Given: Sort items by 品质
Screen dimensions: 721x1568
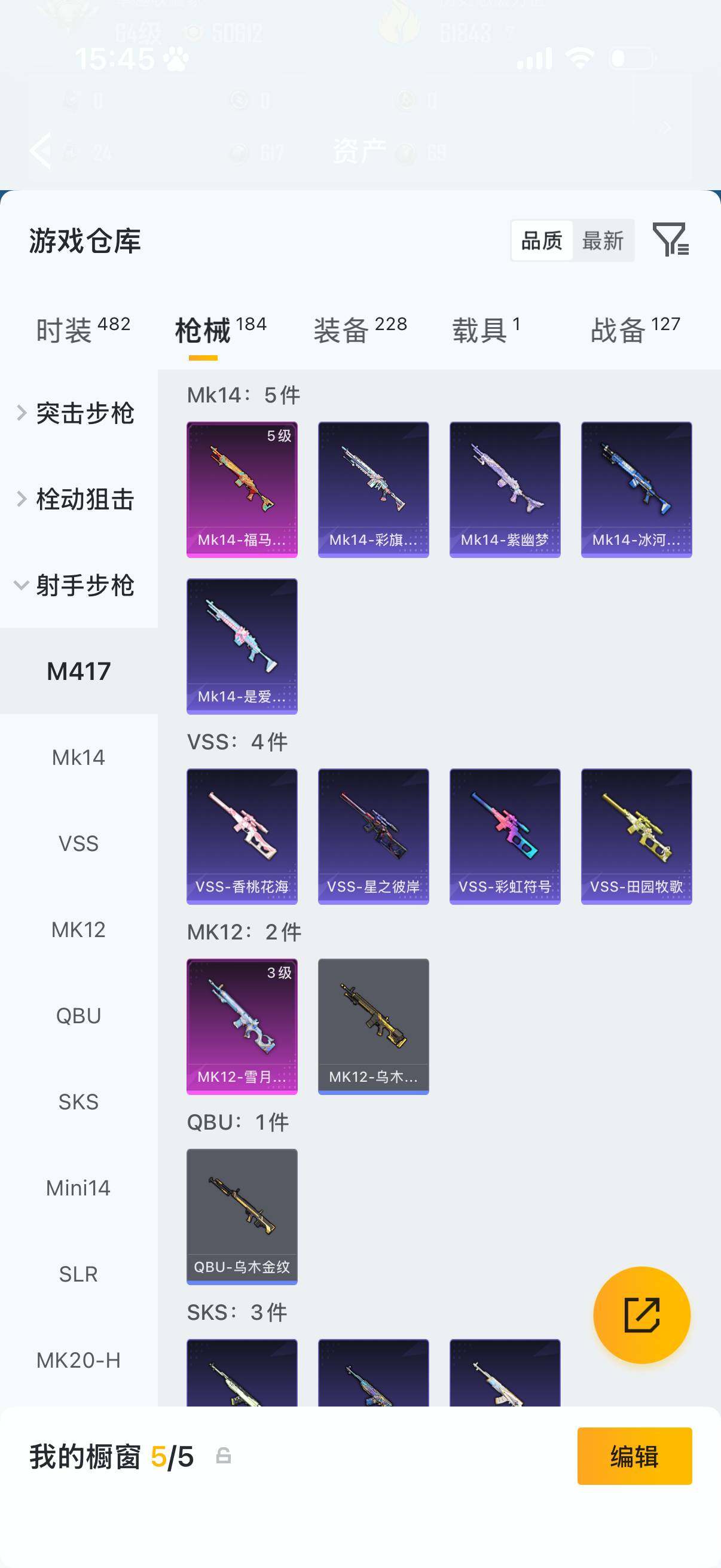Looking at the screenshot, I should (x=542, y=240).
